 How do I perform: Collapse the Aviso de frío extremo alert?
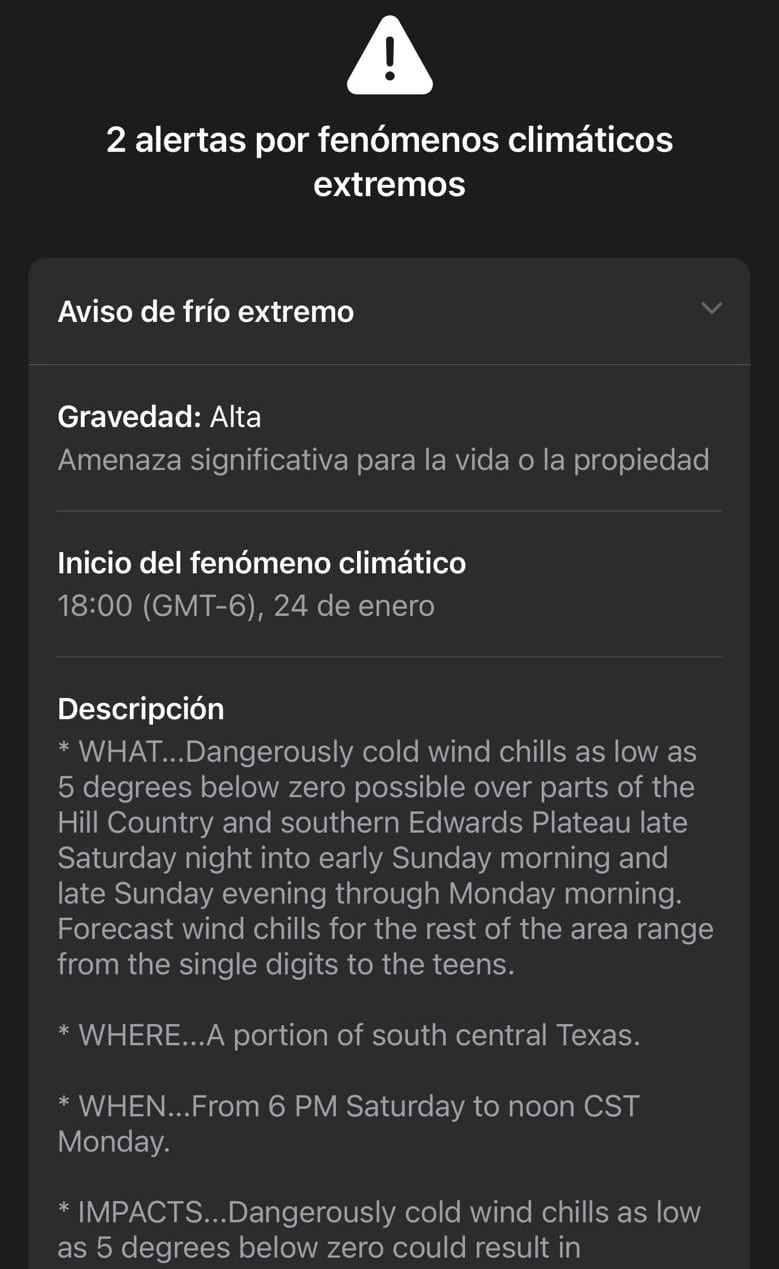pyautogui.click(x=711, y=309)
